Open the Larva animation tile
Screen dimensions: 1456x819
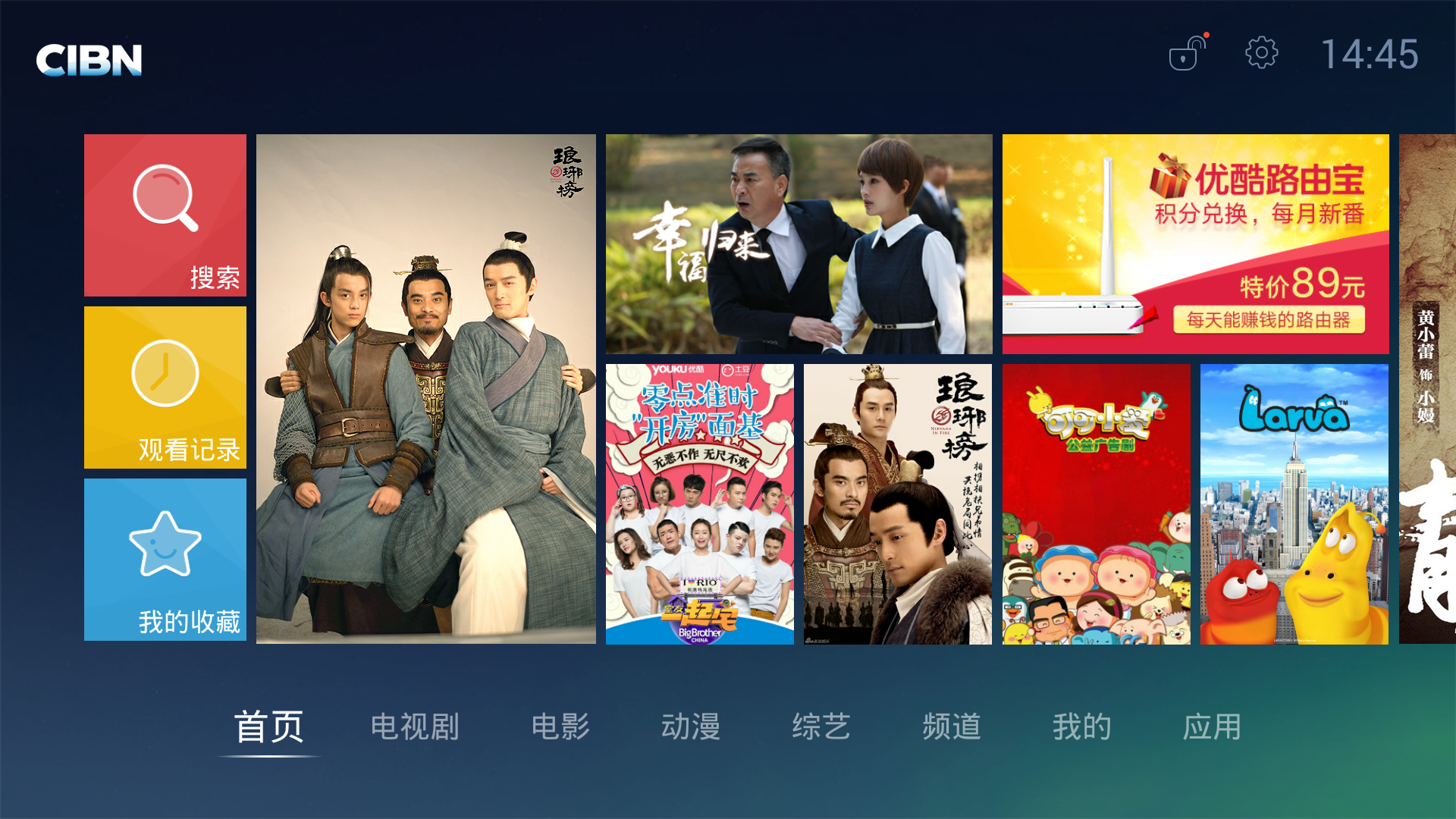click(1294, 504)
